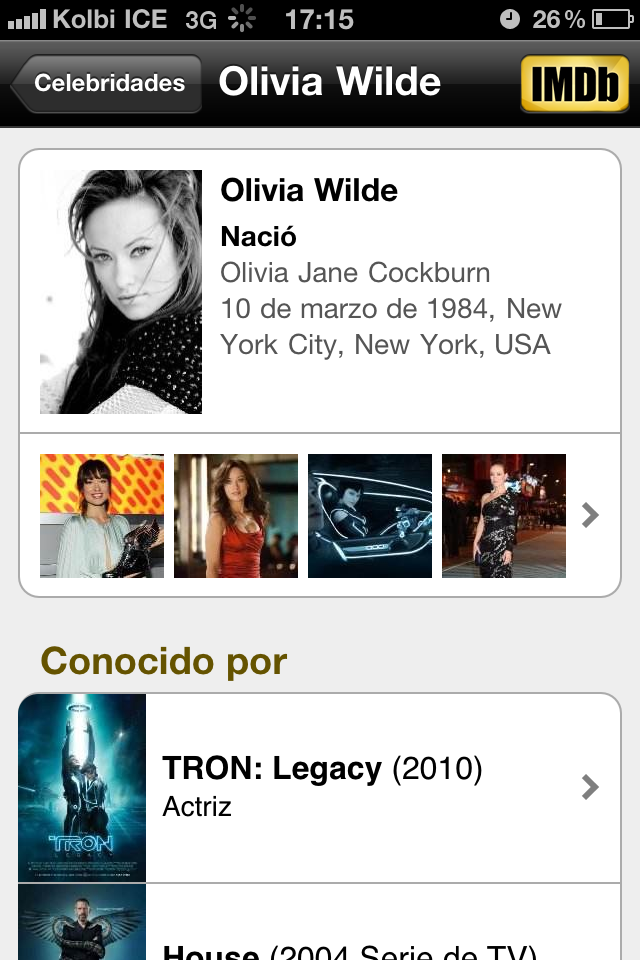Open the black gown premiere photo

tap(504, 516)
